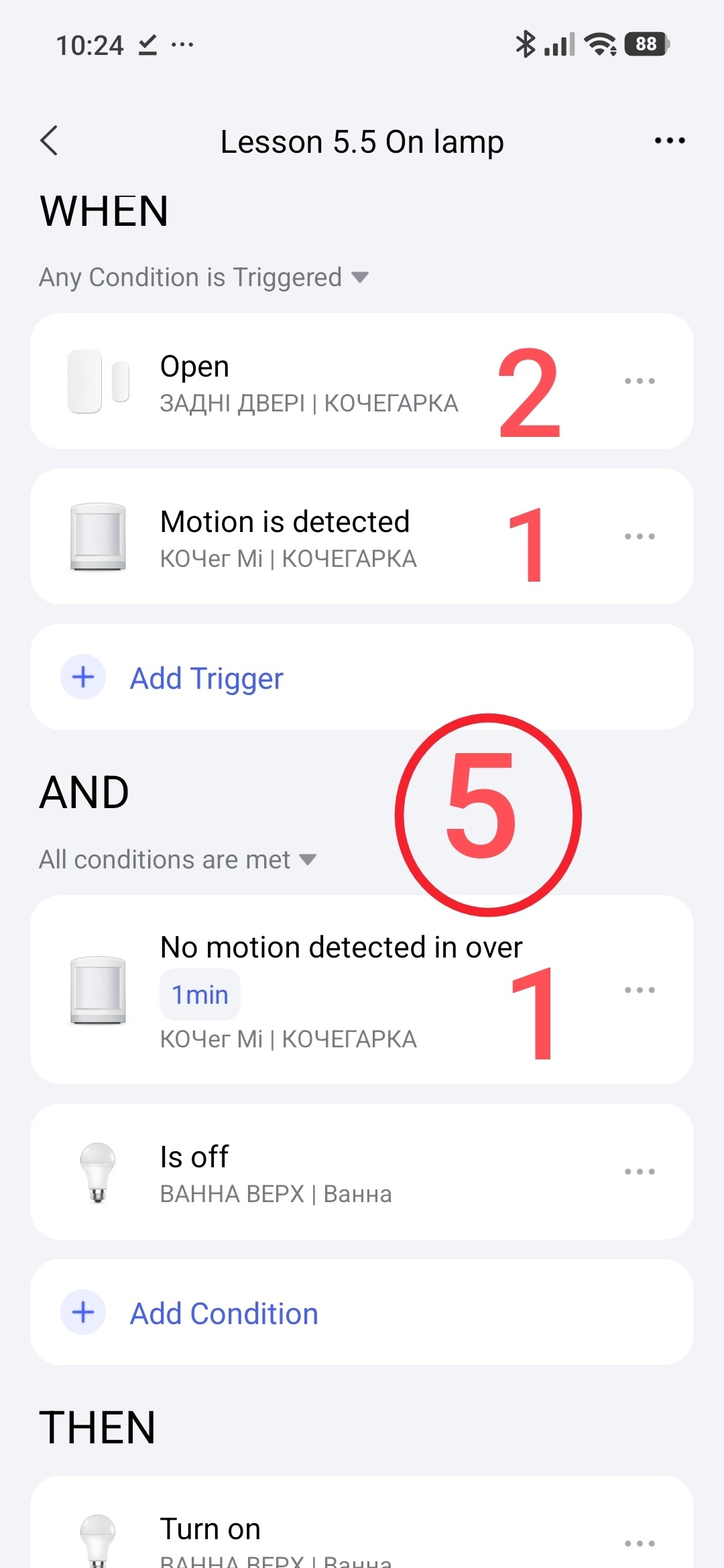The height and width of the screenshot is (1568, 724).
Task: Open the overflow menu in the header
Action: (x=669, y=141)
